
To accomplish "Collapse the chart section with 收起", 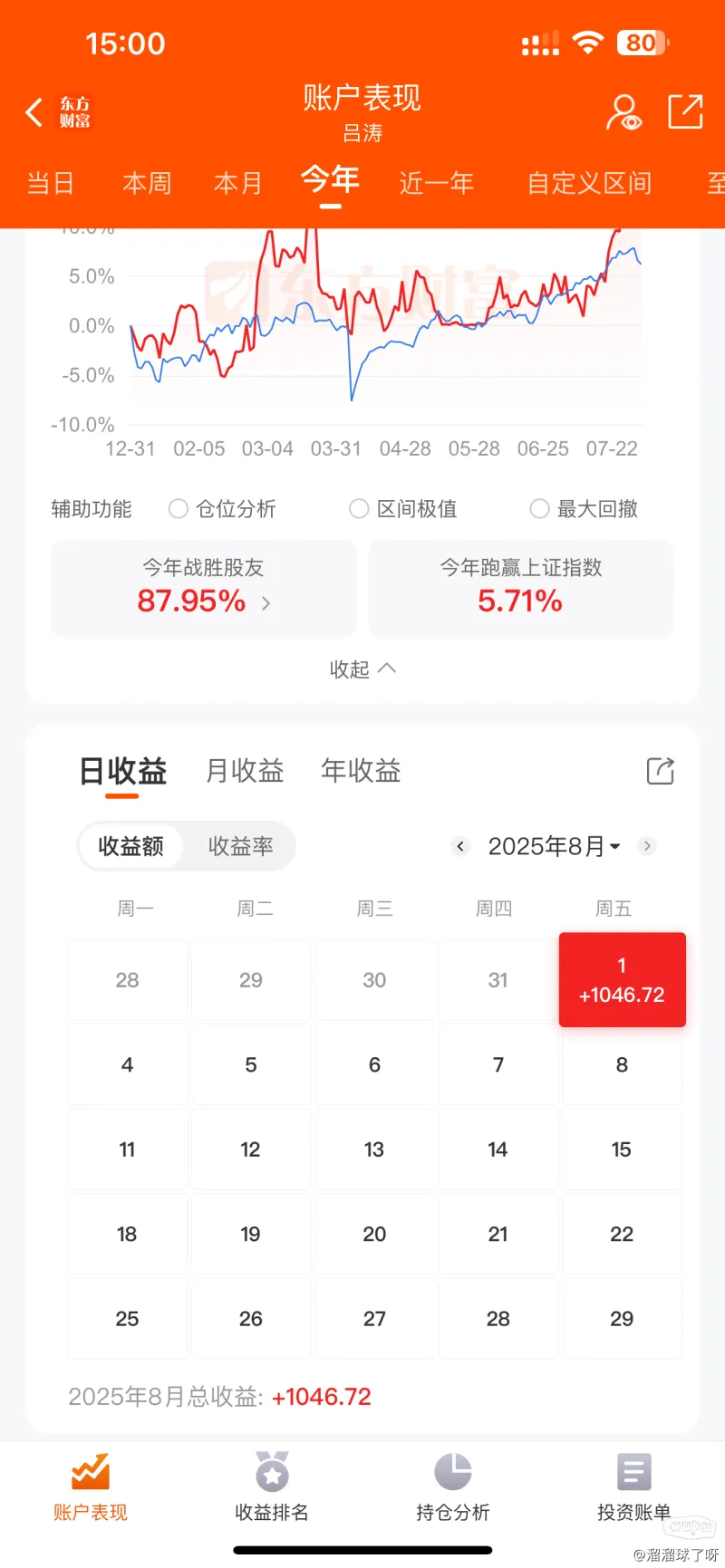I will point(362,669).
